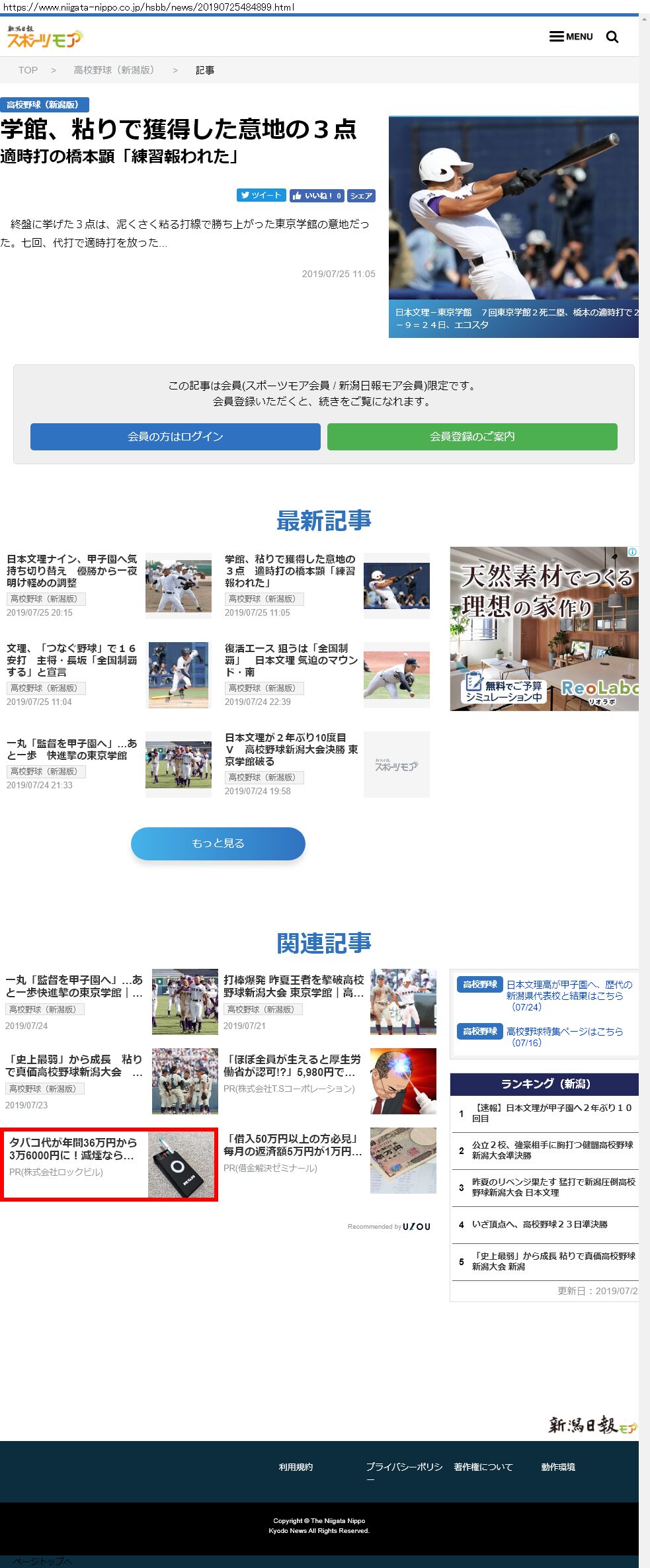Go to TOP breadcrumb link
Viewport: 650px width, 1568px height.
tap(28, 70)
